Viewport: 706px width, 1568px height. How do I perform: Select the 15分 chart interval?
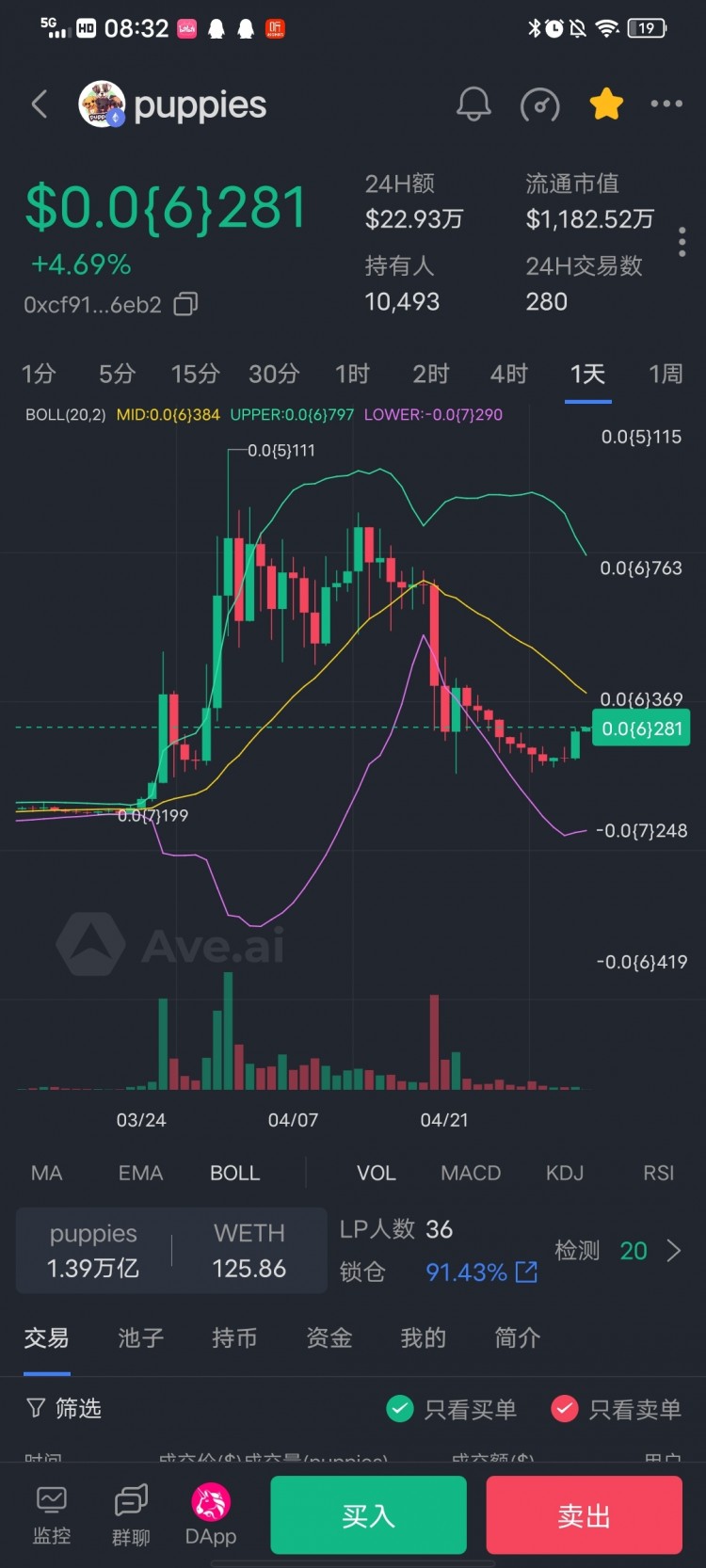pos(195,374)
